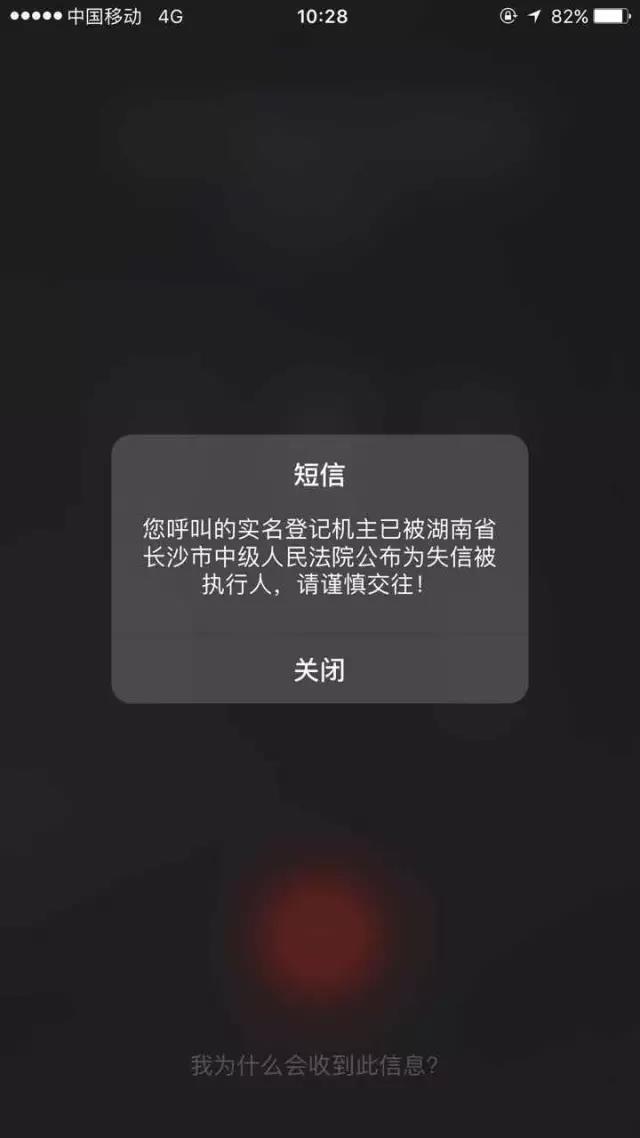
Task: Open the 我为什么会收到此信息 link
Action: [x=315, y=1065]
